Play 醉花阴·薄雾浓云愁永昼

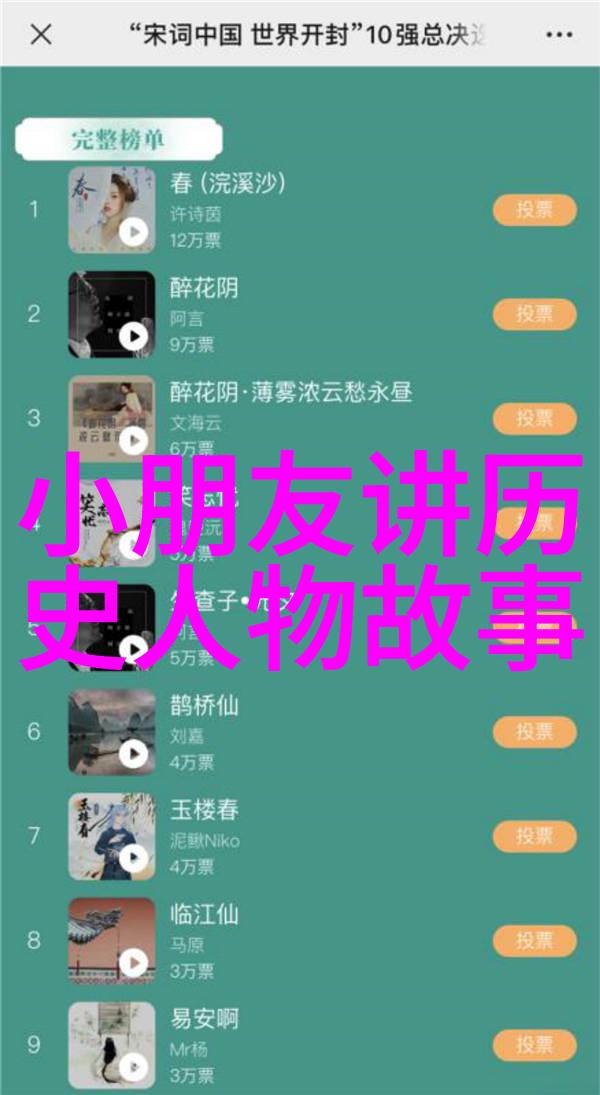coord(133,440)
